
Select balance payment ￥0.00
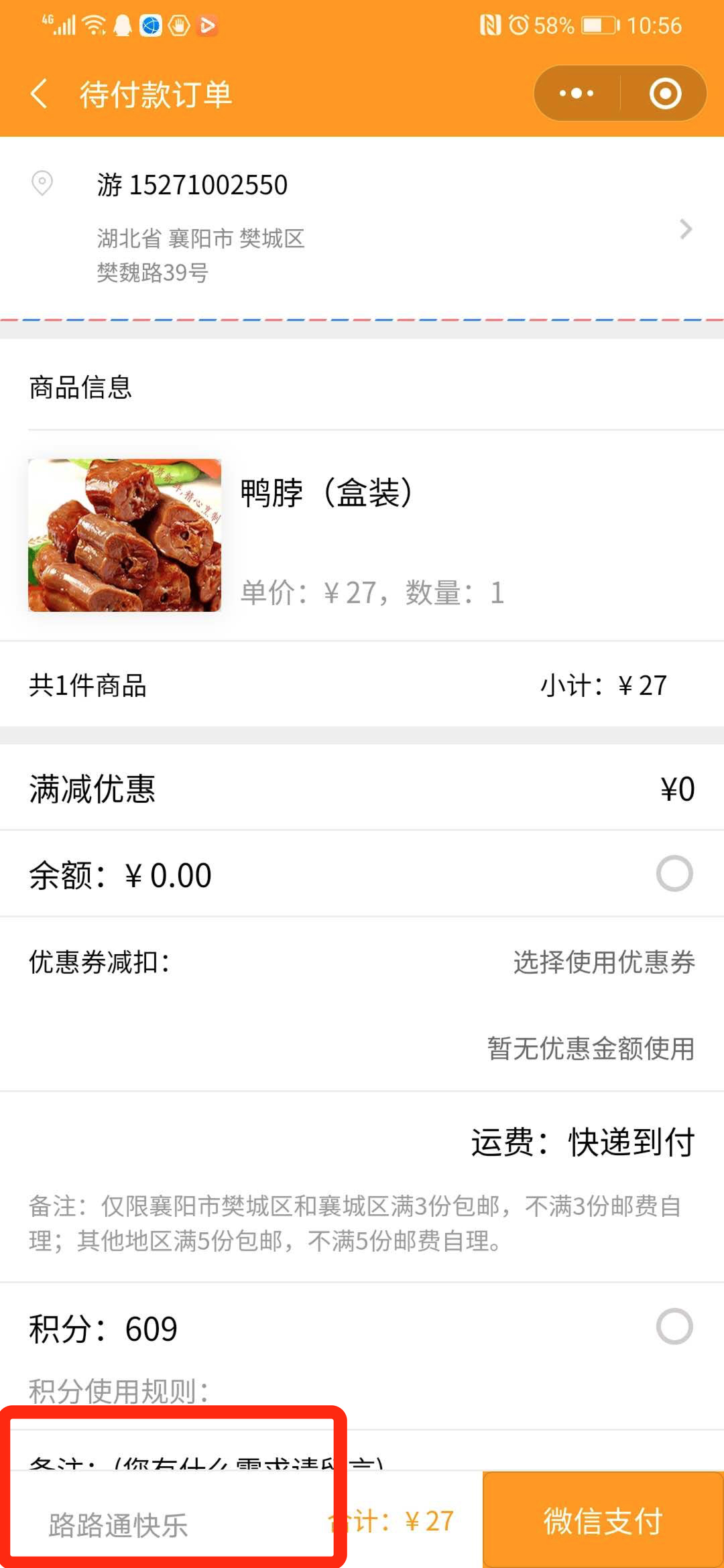[x=674, y=874]
